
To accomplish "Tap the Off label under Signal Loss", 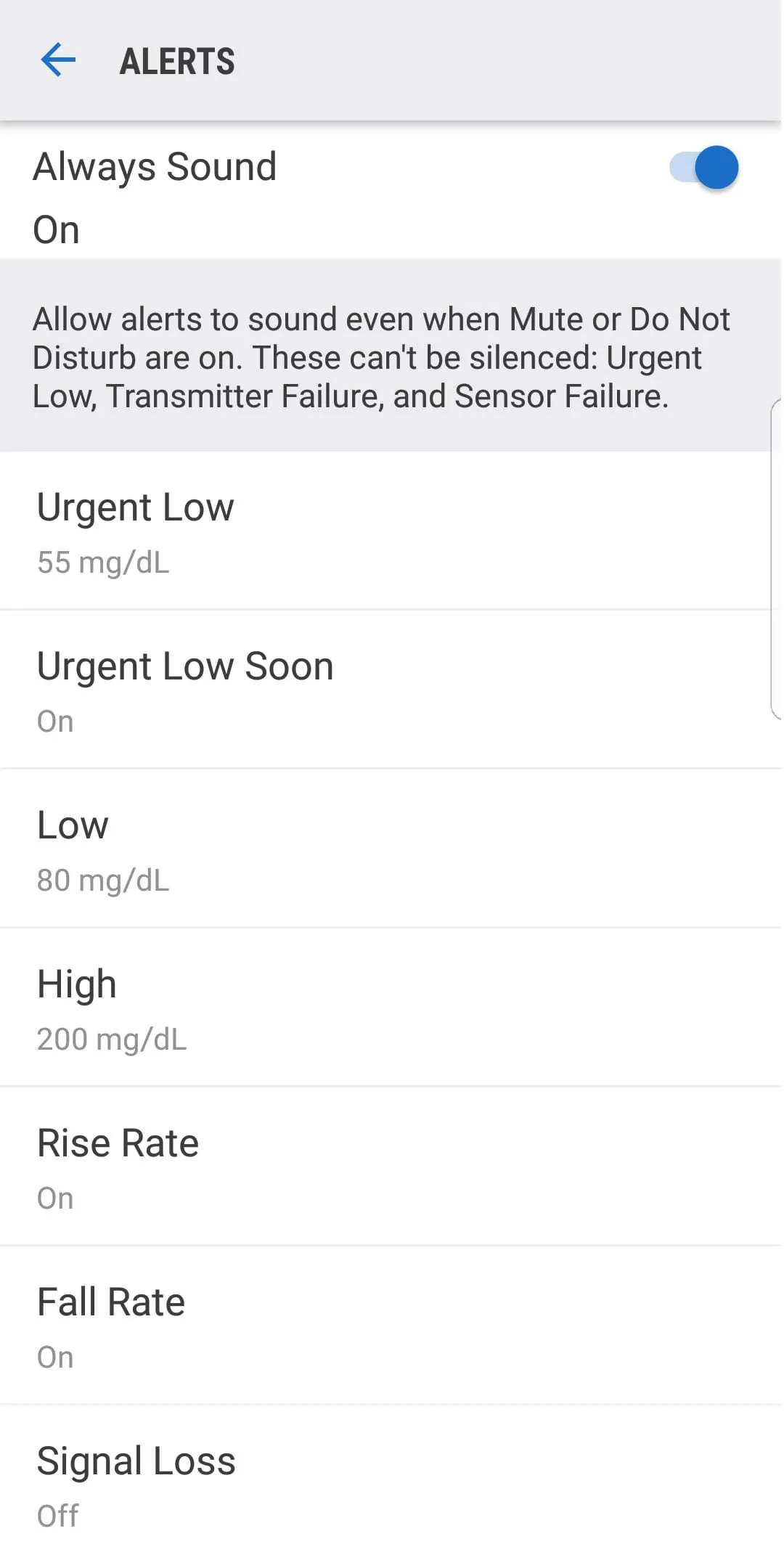I will coord(57,1515).
